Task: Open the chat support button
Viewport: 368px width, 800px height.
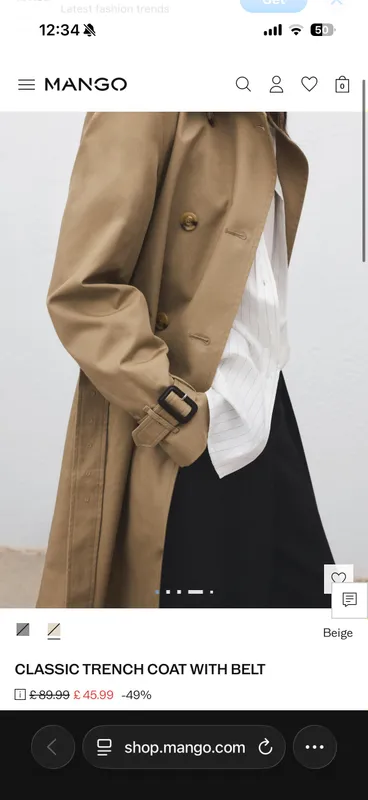Action: tap(350, 600)
